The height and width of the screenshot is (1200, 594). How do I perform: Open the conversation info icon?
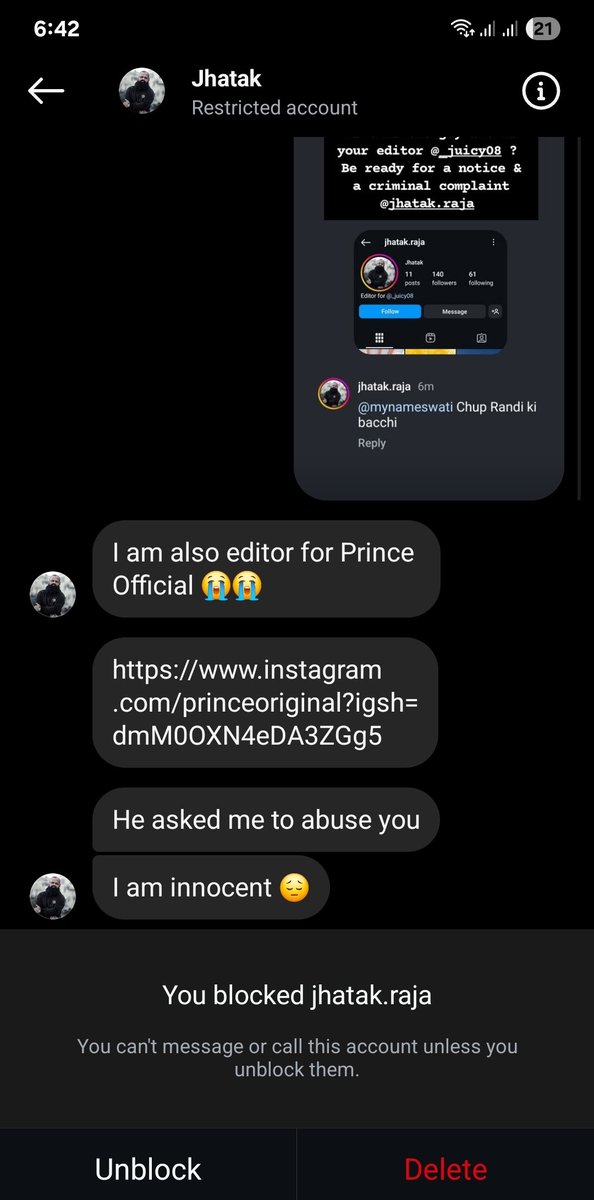click(541, 92)
